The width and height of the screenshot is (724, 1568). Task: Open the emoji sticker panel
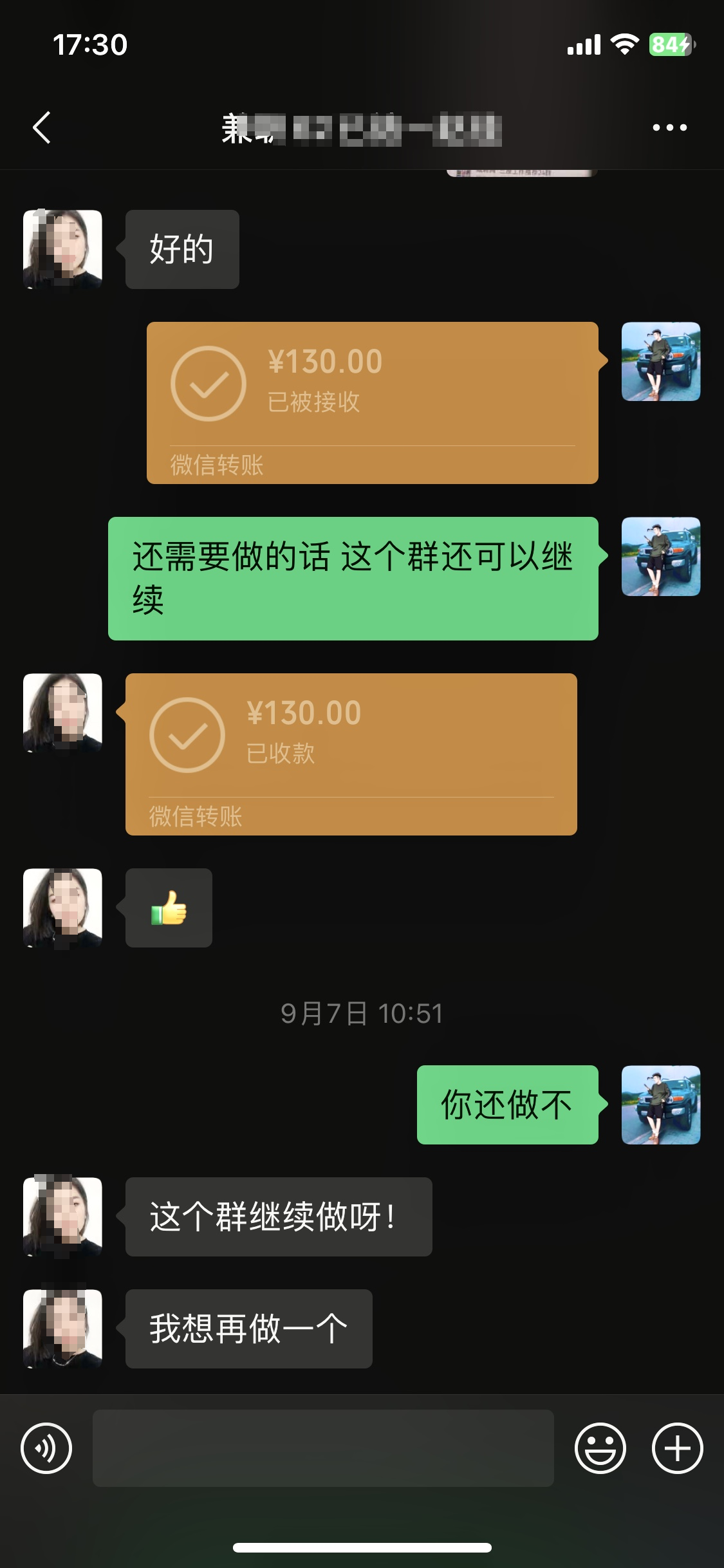point(600,1448)
